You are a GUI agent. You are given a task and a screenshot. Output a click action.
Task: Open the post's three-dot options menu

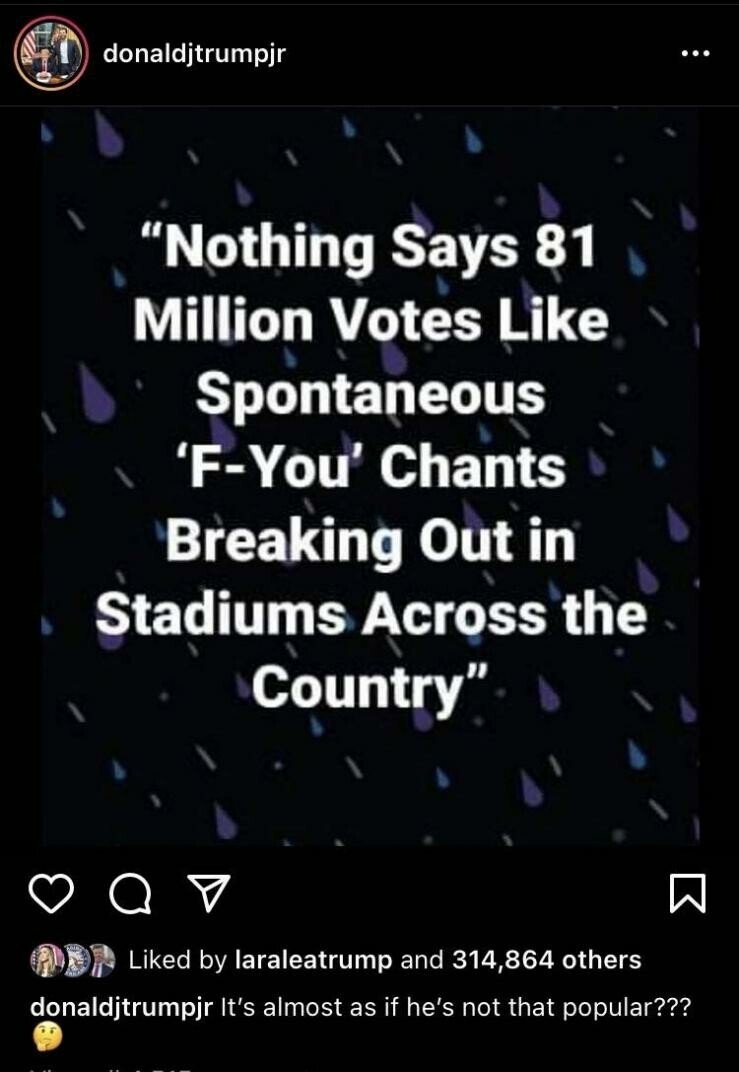[x=694, y=54]
